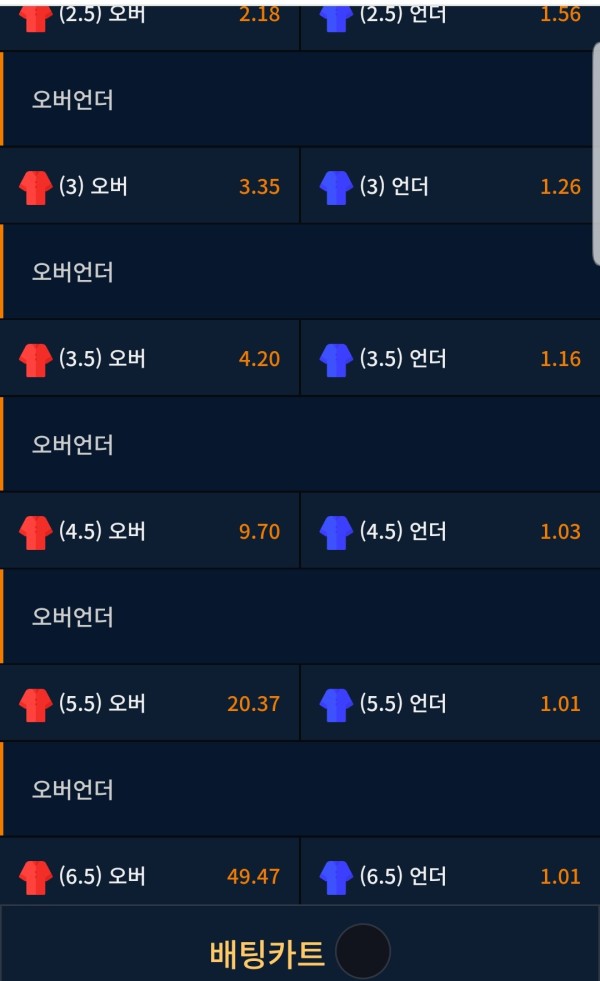Image resolution: width=600 pixels, height=981 pixels.
Task: Select the (5.5) 오버 bet at 20.37
Action: click(150, 704)
